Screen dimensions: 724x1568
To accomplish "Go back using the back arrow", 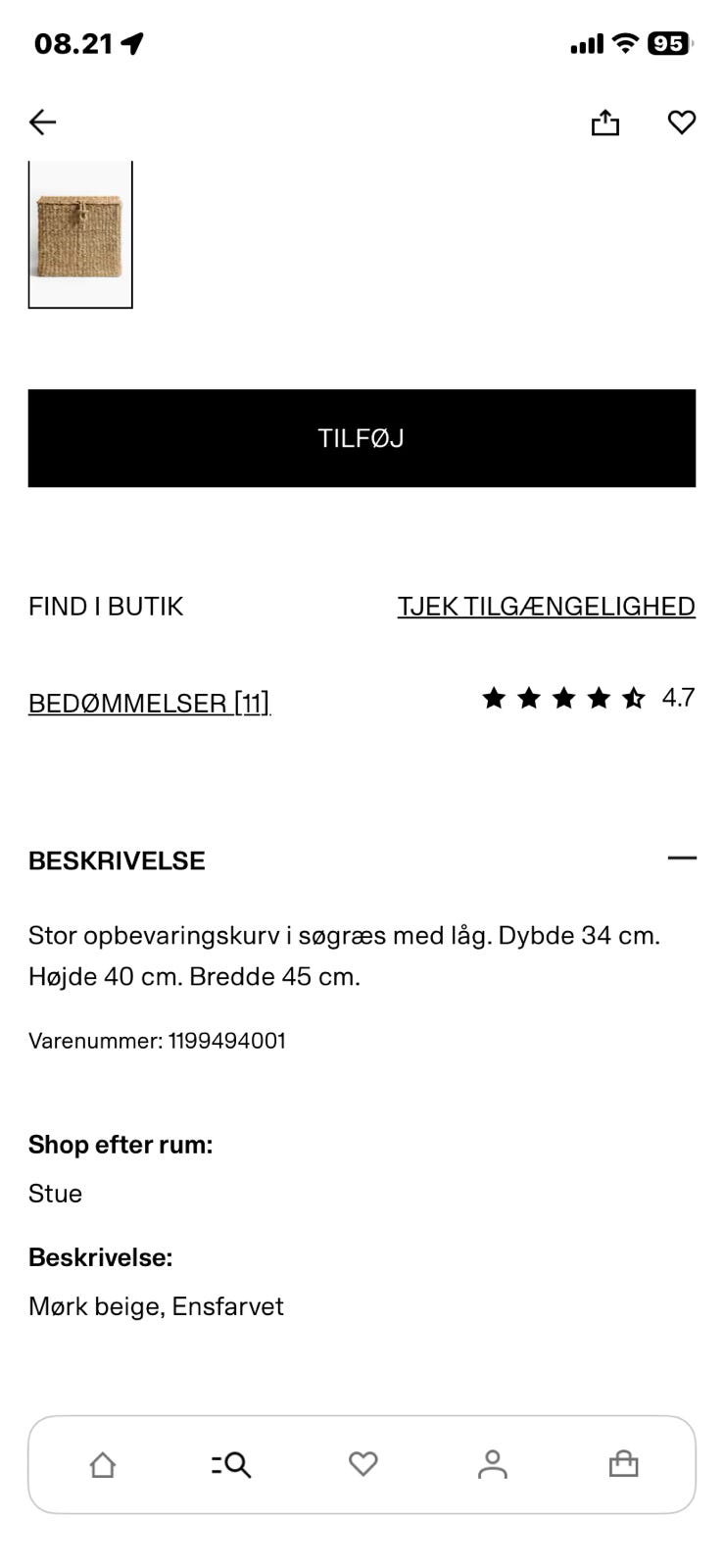I will (x=42, y=122).
